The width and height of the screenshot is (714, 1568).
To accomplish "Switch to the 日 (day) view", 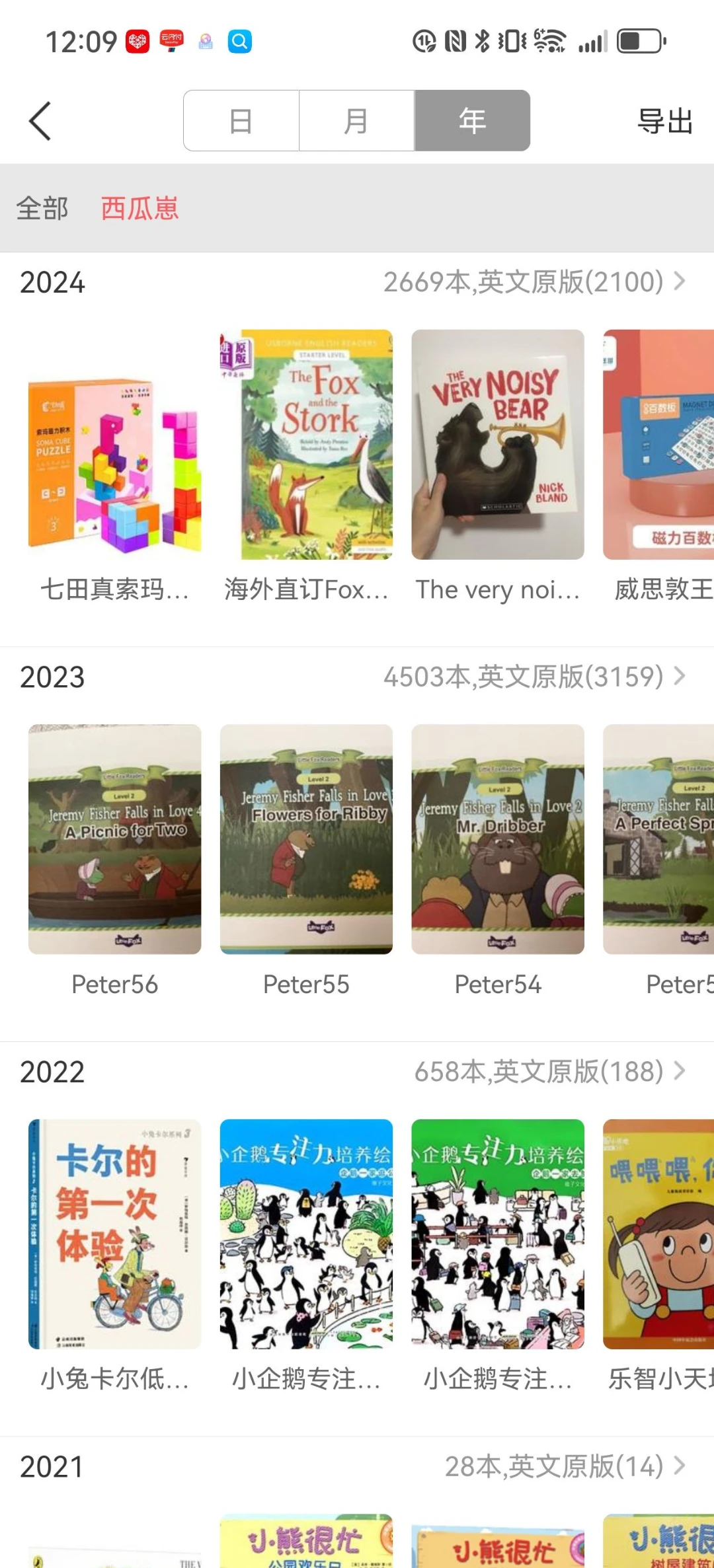I will [x=241, y=121].
